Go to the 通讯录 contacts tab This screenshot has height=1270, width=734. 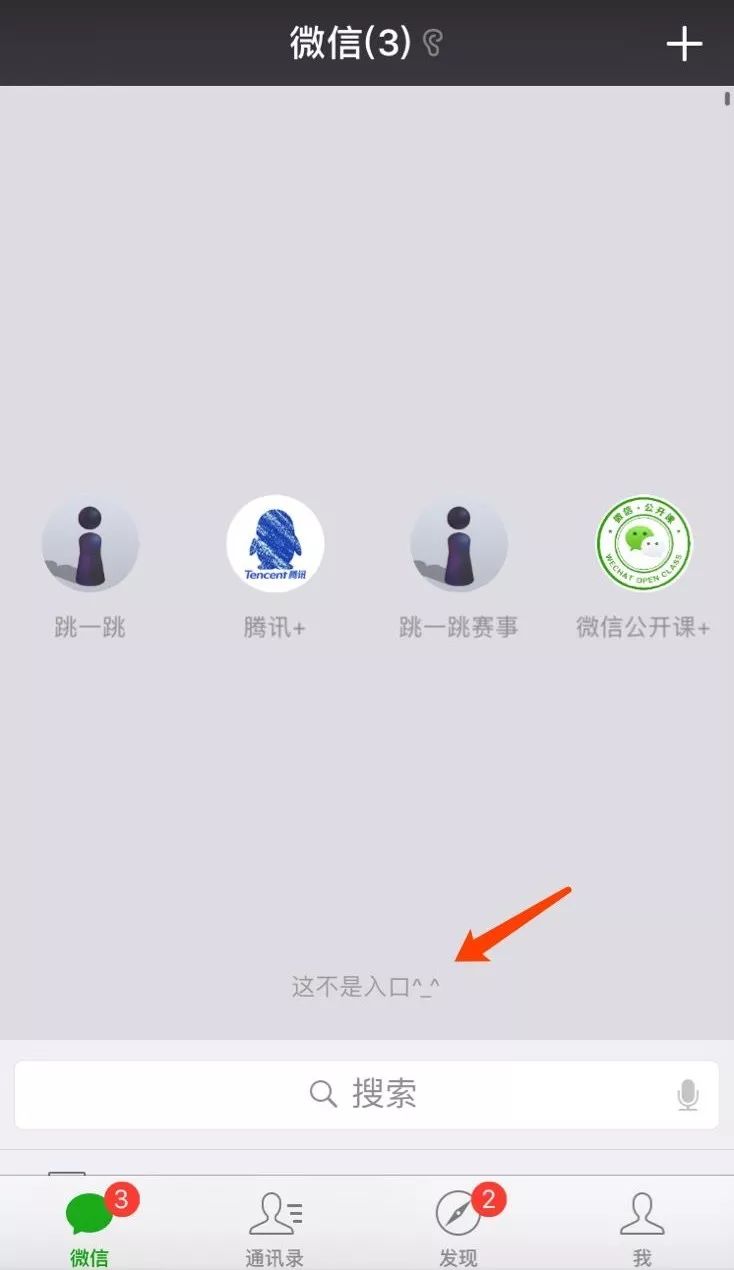click(275, 1225)
